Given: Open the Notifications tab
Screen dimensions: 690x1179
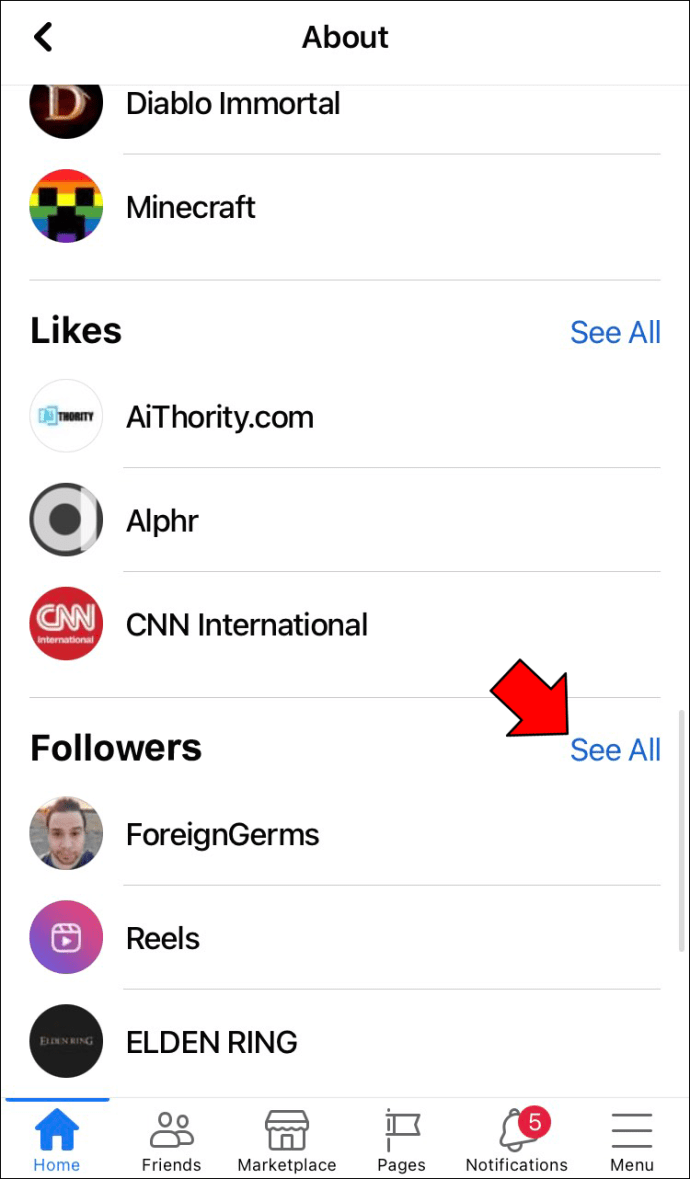Looking at the screenshot, I should [x=516, y=1140].
